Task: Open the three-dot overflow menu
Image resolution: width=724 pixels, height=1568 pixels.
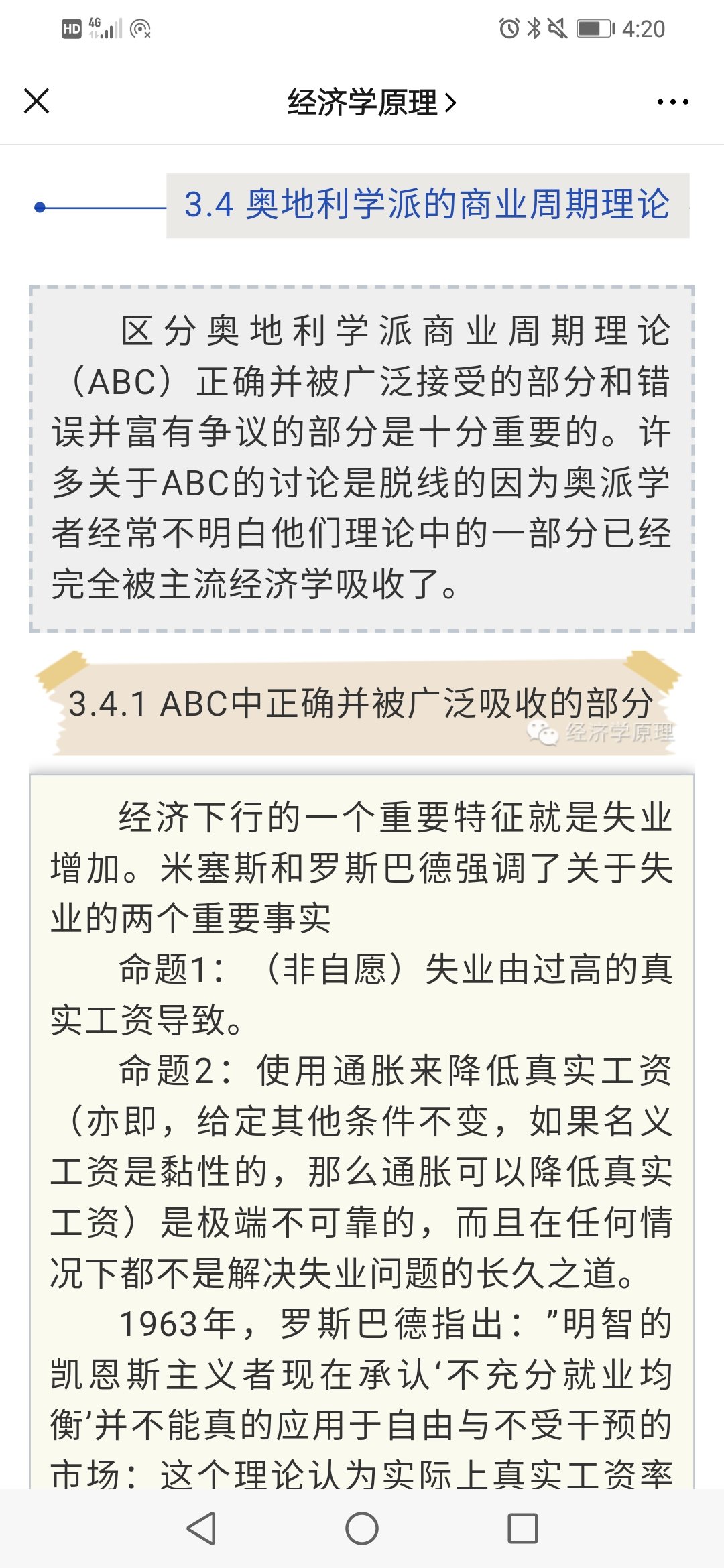Action: tap(672, 102)
